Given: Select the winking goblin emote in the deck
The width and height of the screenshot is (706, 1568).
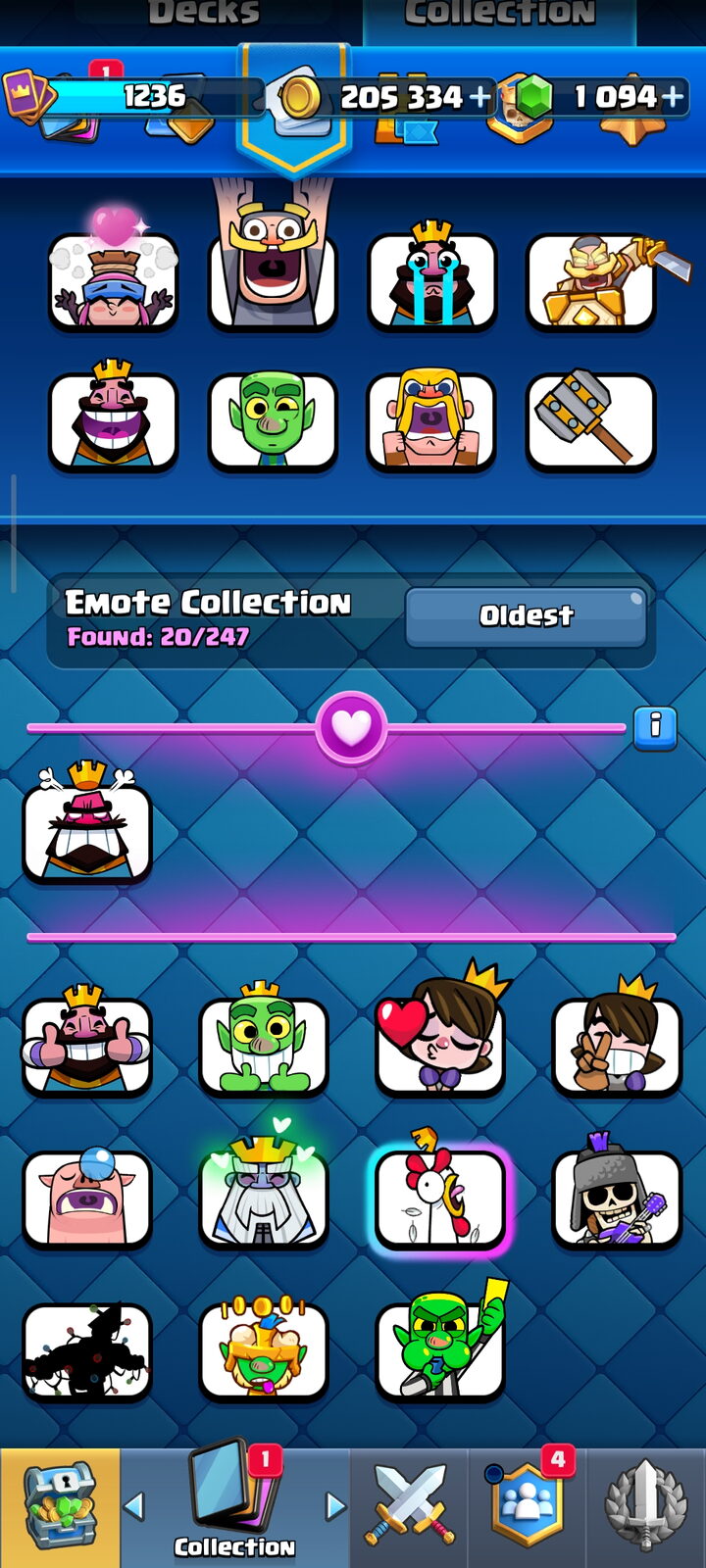Looking at the screenshot, I should 272,421.
